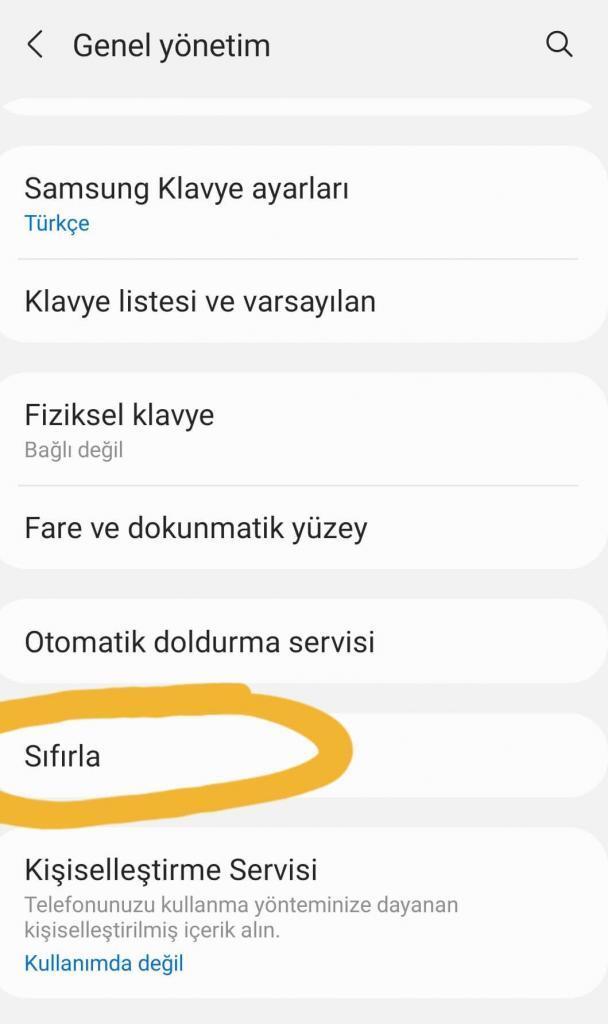Screen dimensions: 608x1024
Task: Open the search icon
Action: click(559, 45)
